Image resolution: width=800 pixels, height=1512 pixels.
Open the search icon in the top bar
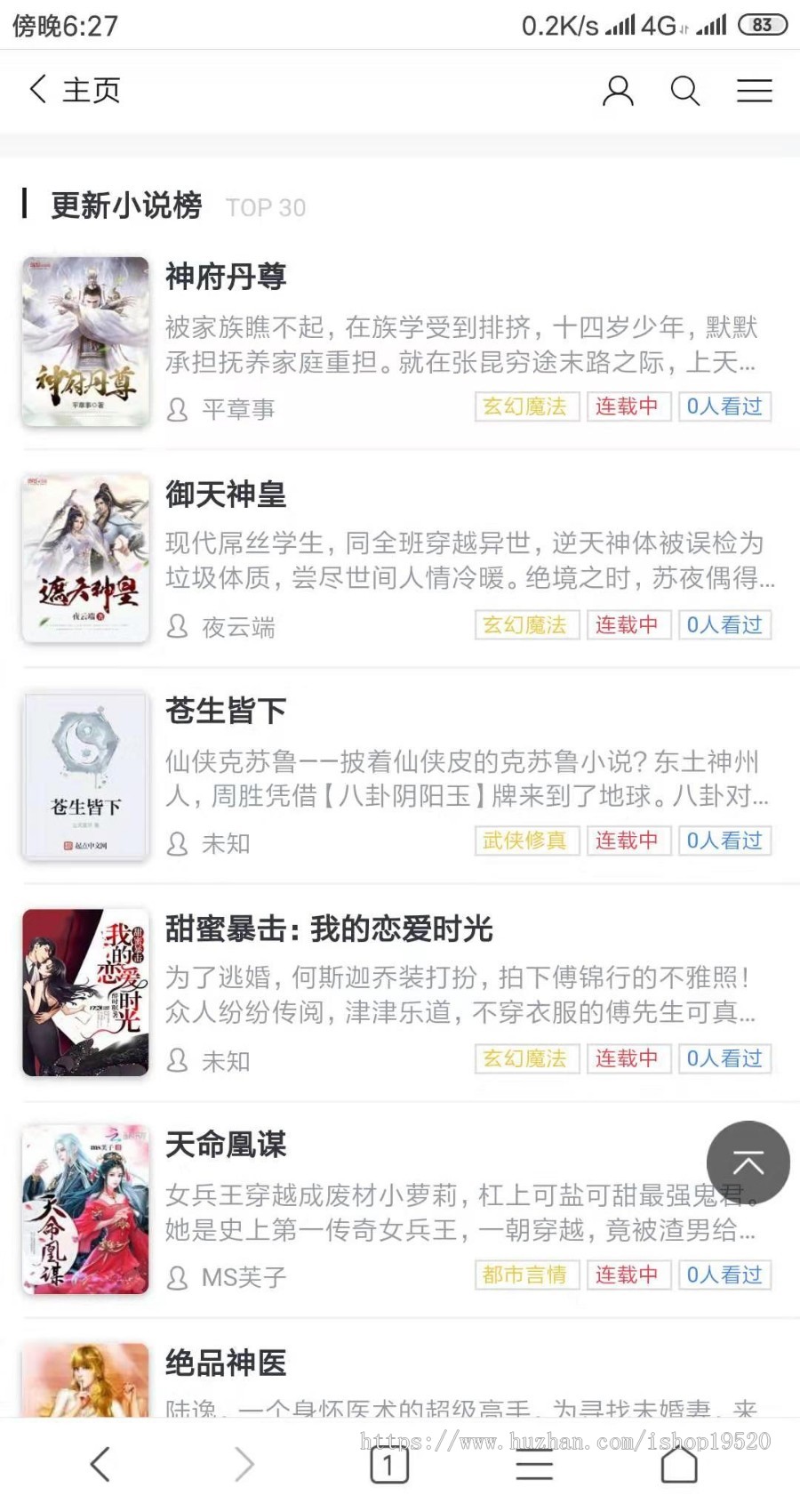pyautogui.click(x=684, y=90)
